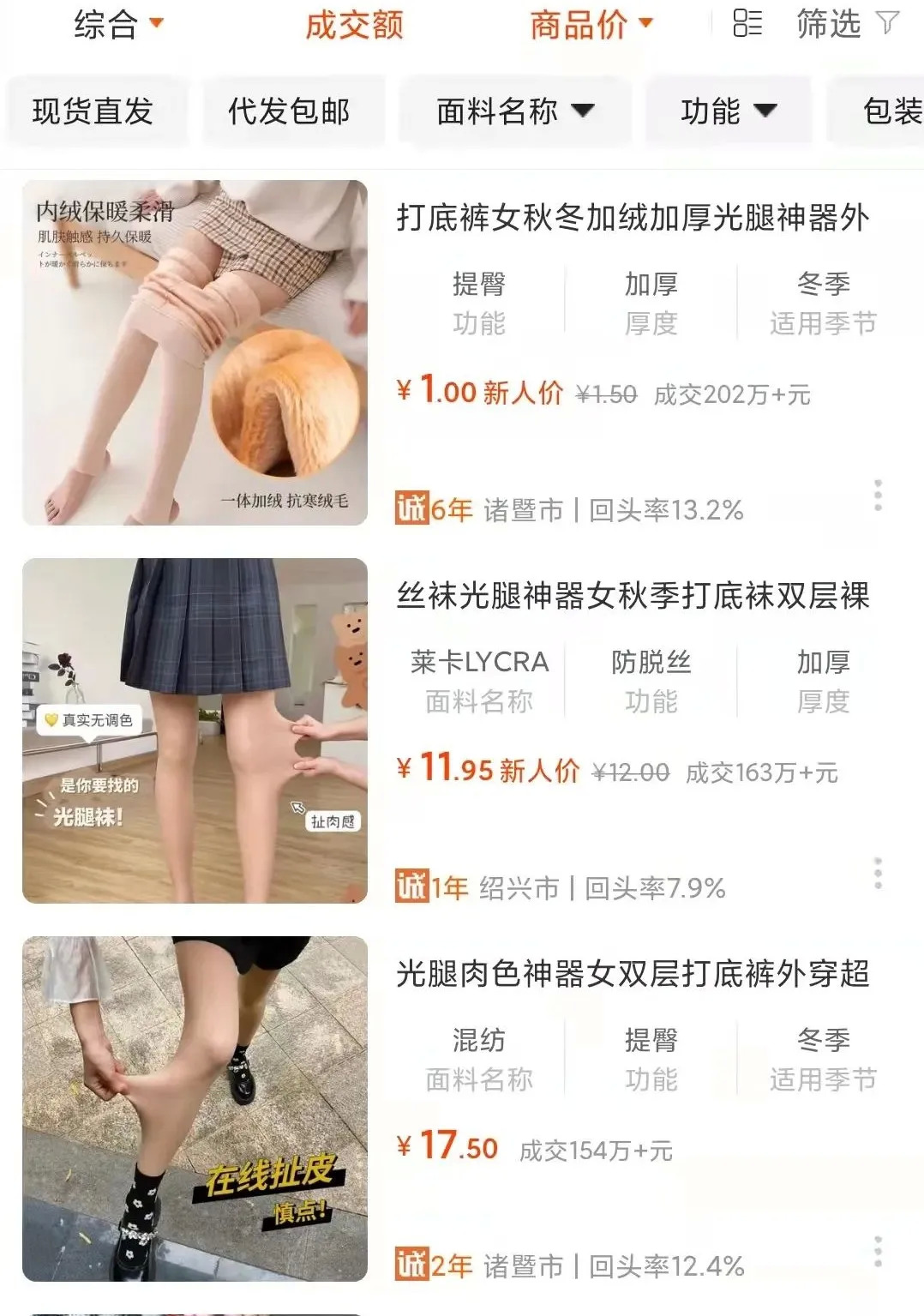Open the 光腿肉色神器女双层 product
This screenshot has width=924, height=1316.
tap(633, 974)
